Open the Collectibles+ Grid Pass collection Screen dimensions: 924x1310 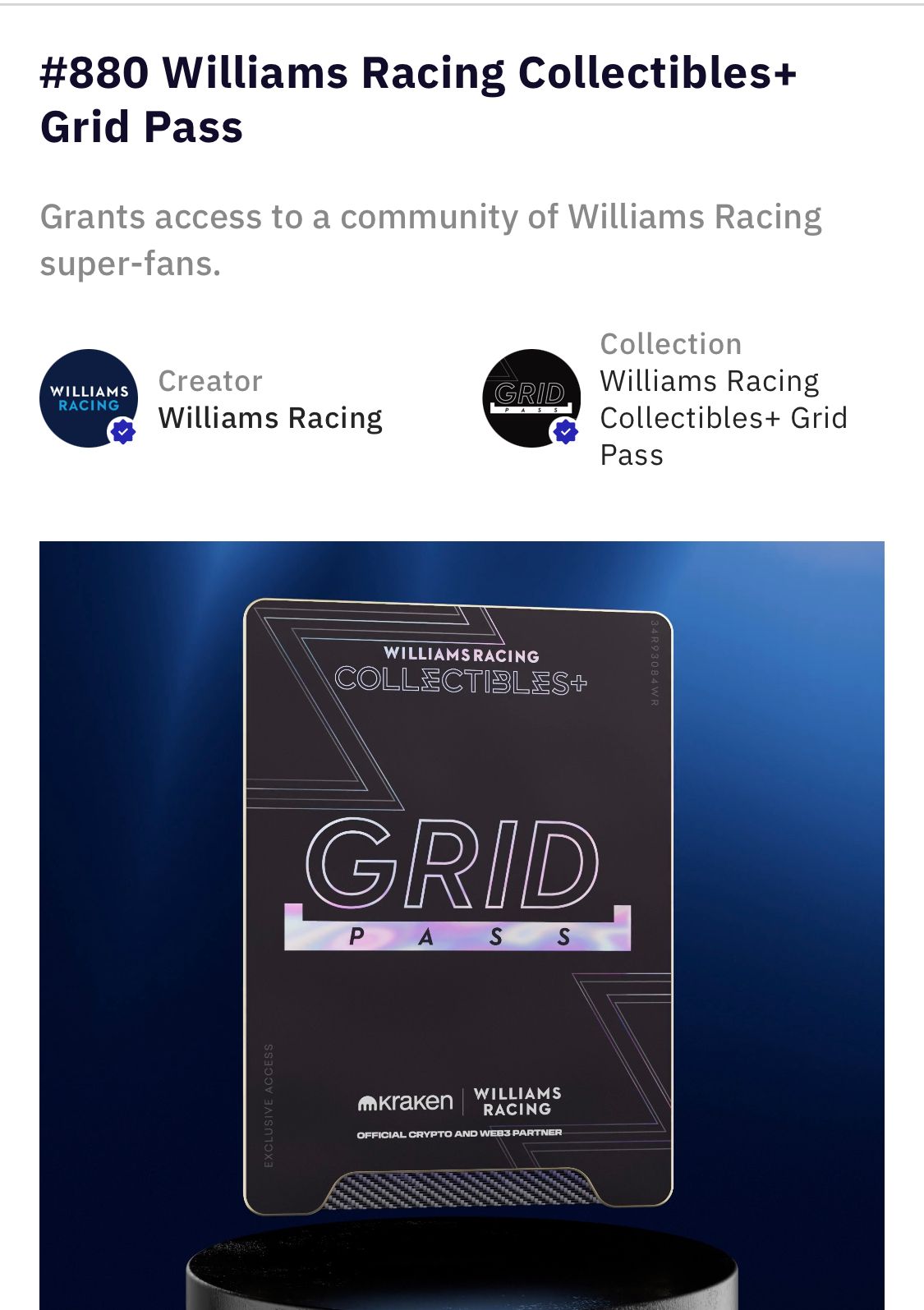pos(723,418)
